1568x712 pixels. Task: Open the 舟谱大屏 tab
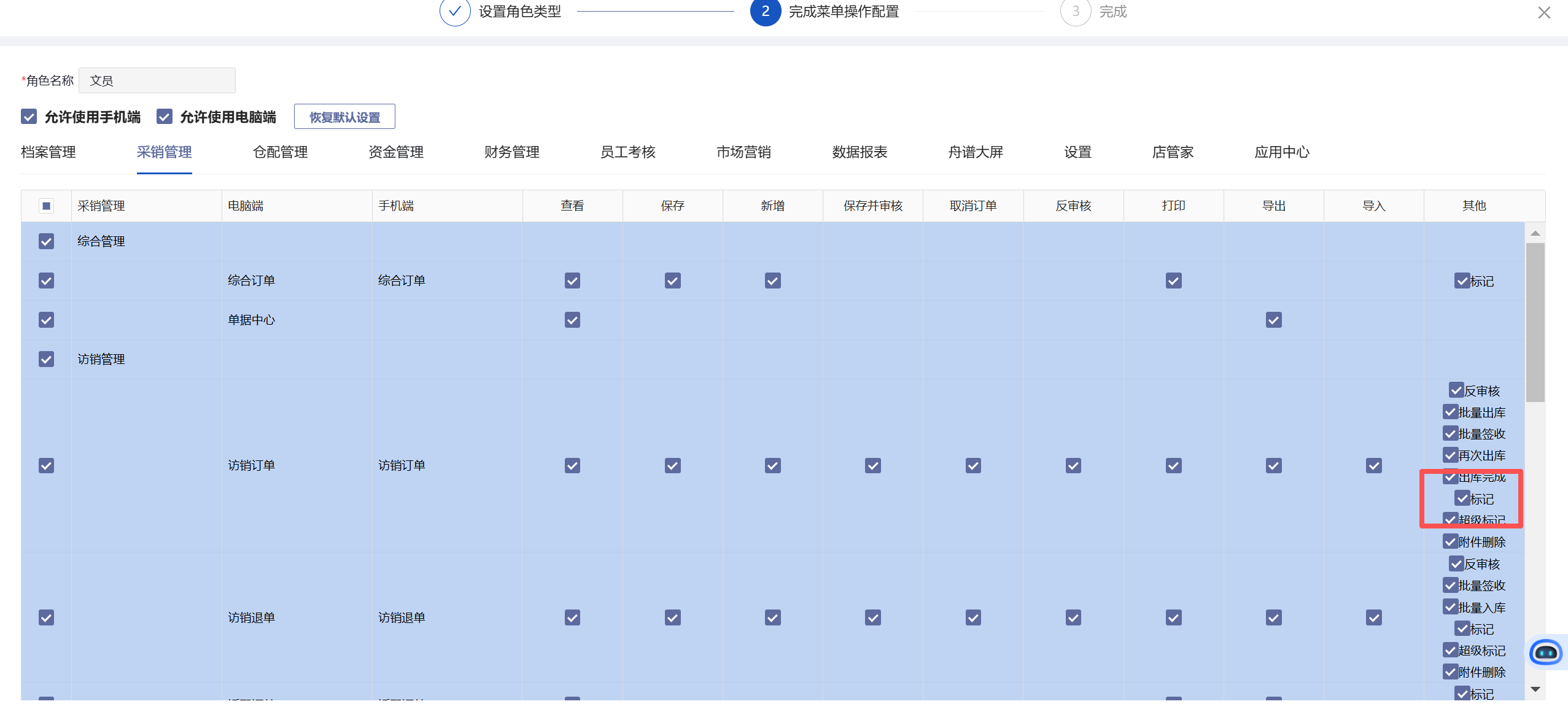pyautogui.click(x=976, y=152)
